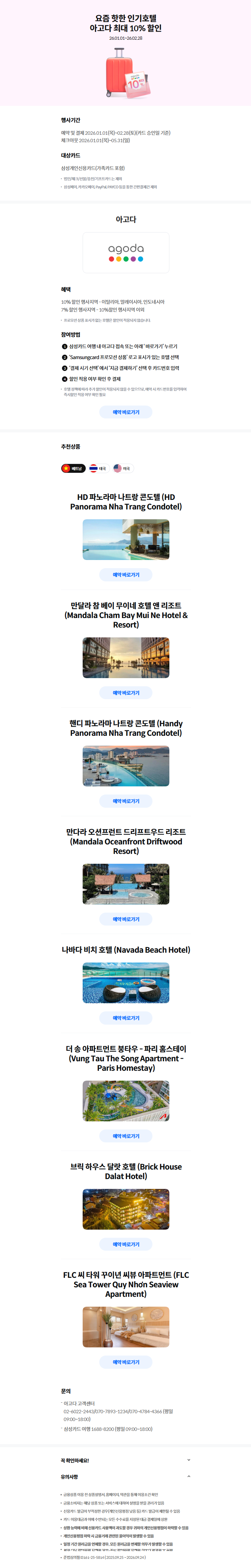Open Mandala Cham Bay Mui Ne photo
This screenshot has width=251, height=1568.
pyautogui.click(x=126, y=657)
